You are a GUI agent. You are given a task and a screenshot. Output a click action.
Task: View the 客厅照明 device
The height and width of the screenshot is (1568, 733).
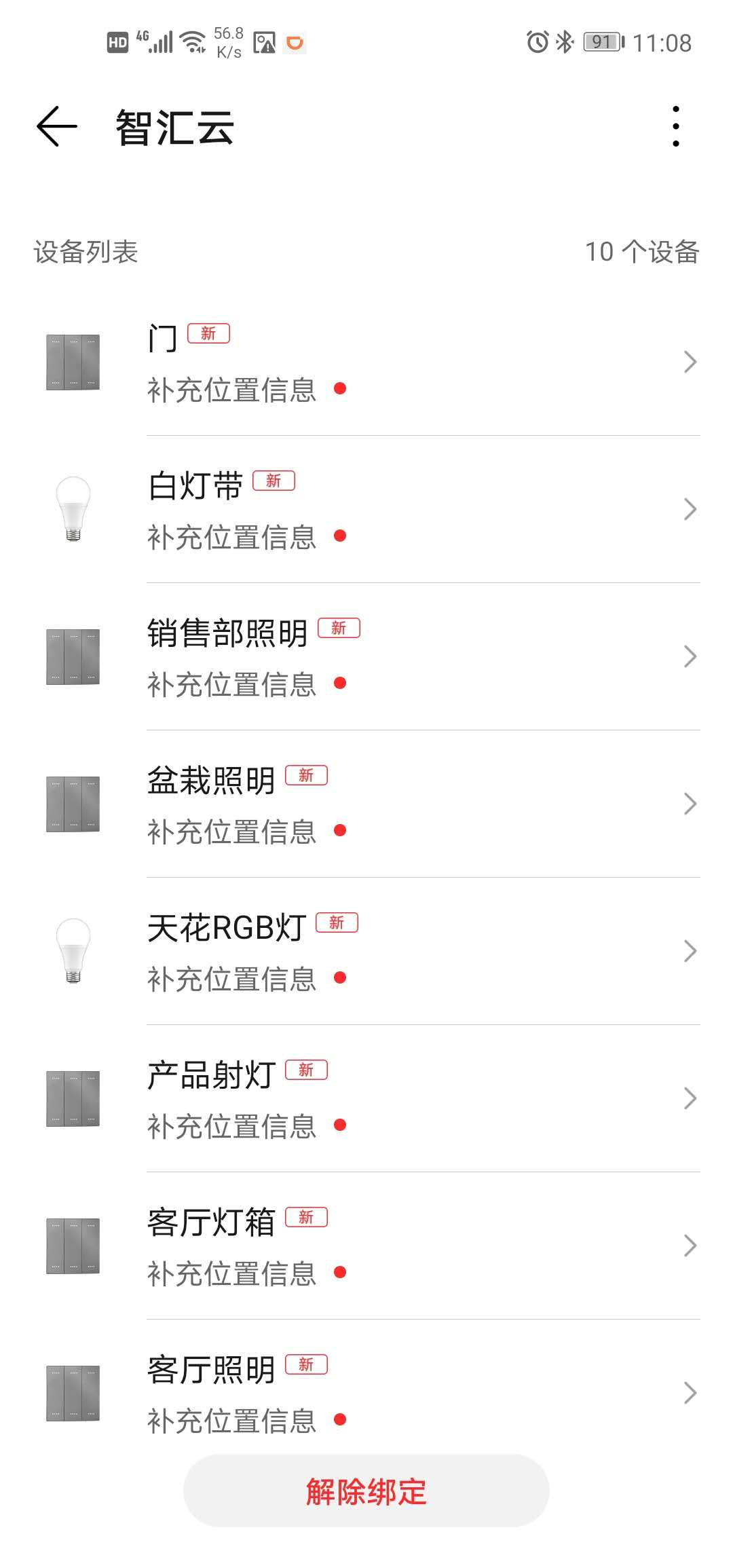coord(366,1392)
